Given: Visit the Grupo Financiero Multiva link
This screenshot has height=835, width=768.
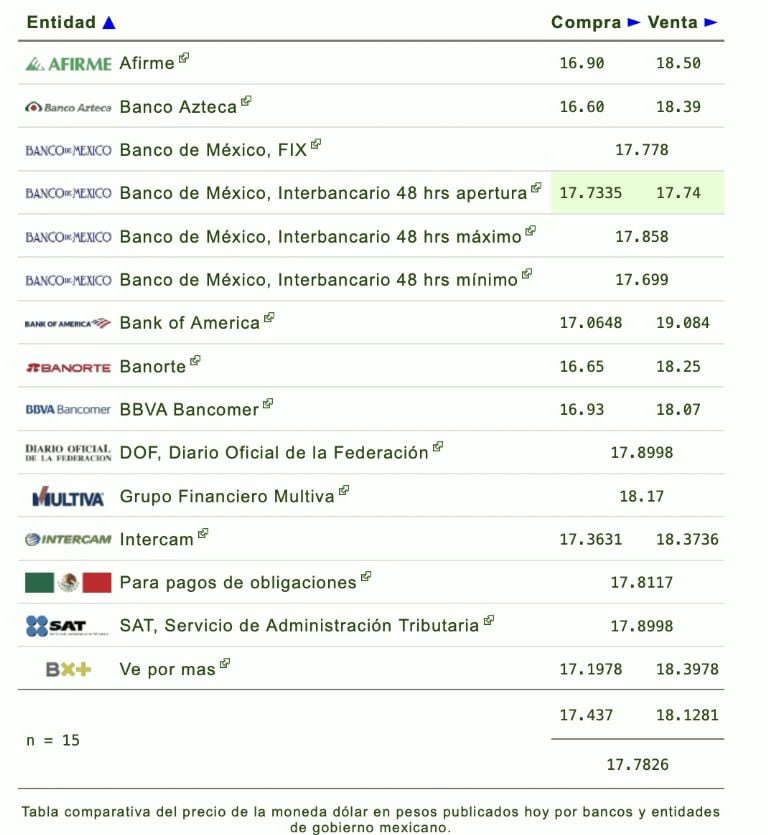Looking at the screenshot, I should (x=226, y=496).
